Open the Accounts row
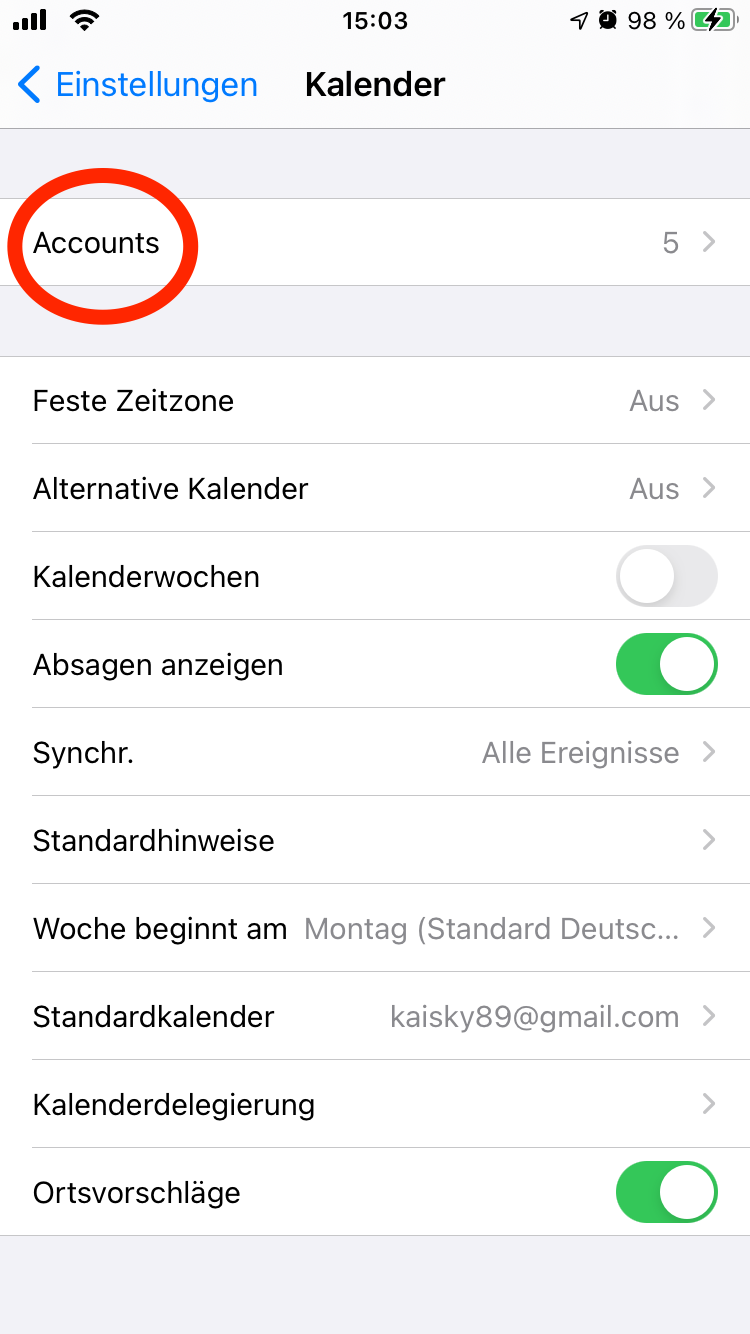This screenshot has height=1334, width=750. (x=375, y=243)
